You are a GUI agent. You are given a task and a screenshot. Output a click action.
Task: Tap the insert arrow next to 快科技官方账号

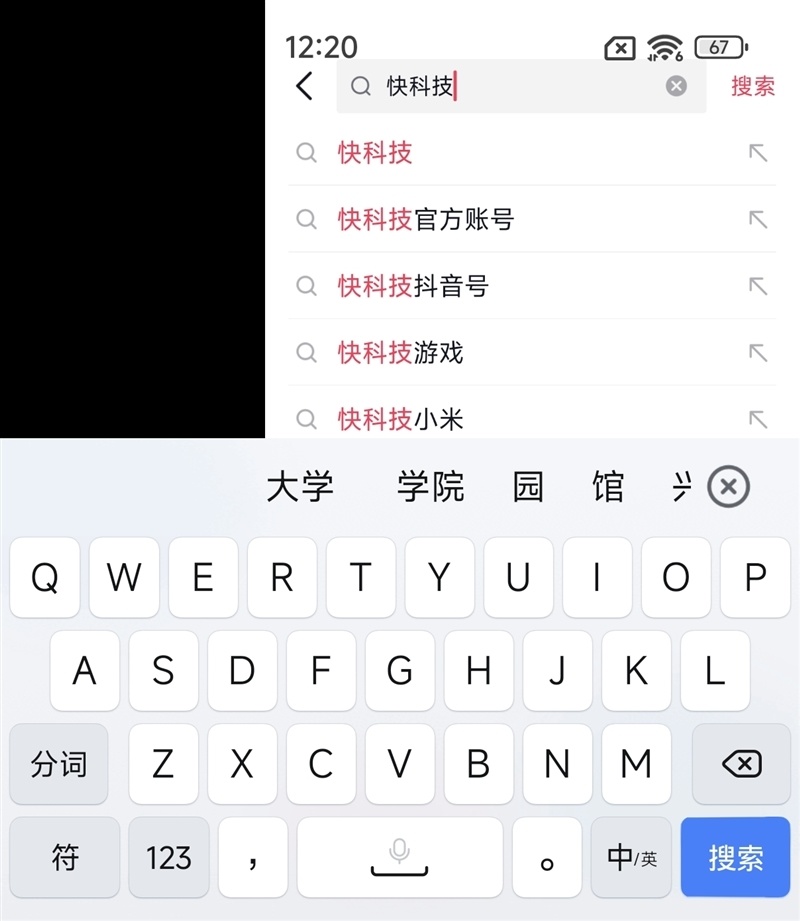tap(758, 219)
